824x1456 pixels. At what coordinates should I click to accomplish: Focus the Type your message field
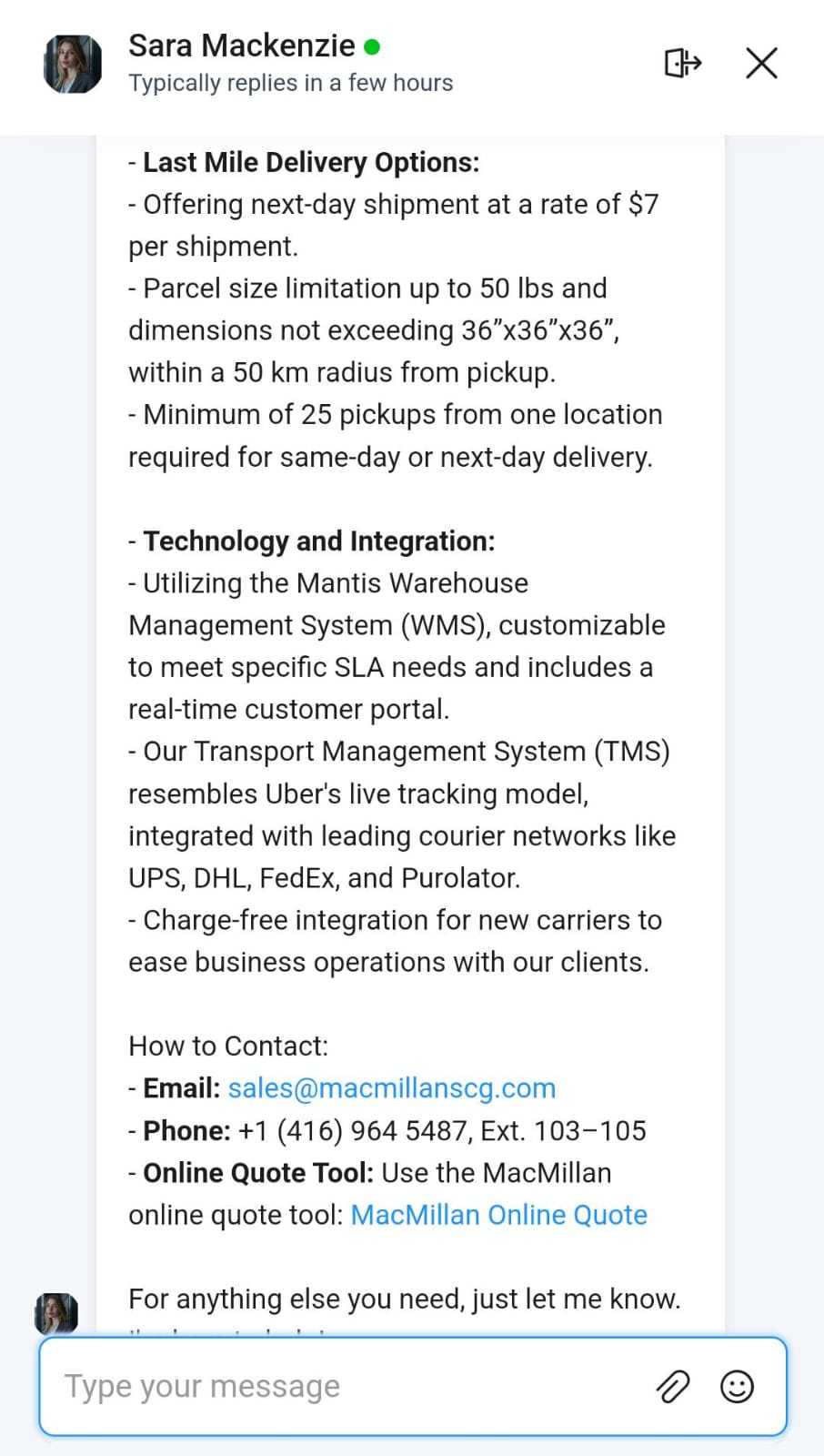346,1386
